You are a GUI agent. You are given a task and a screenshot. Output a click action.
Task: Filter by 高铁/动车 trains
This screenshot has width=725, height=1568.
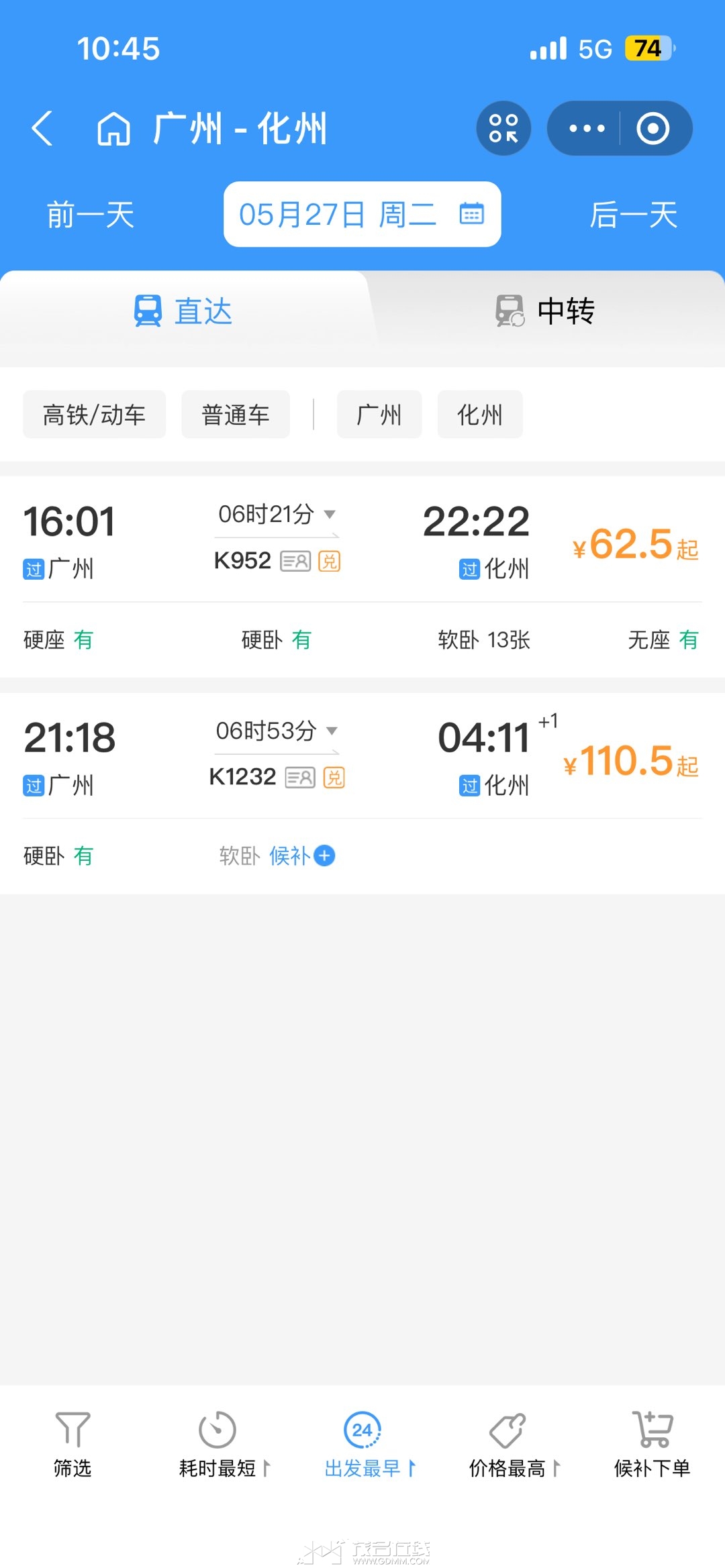94,415
